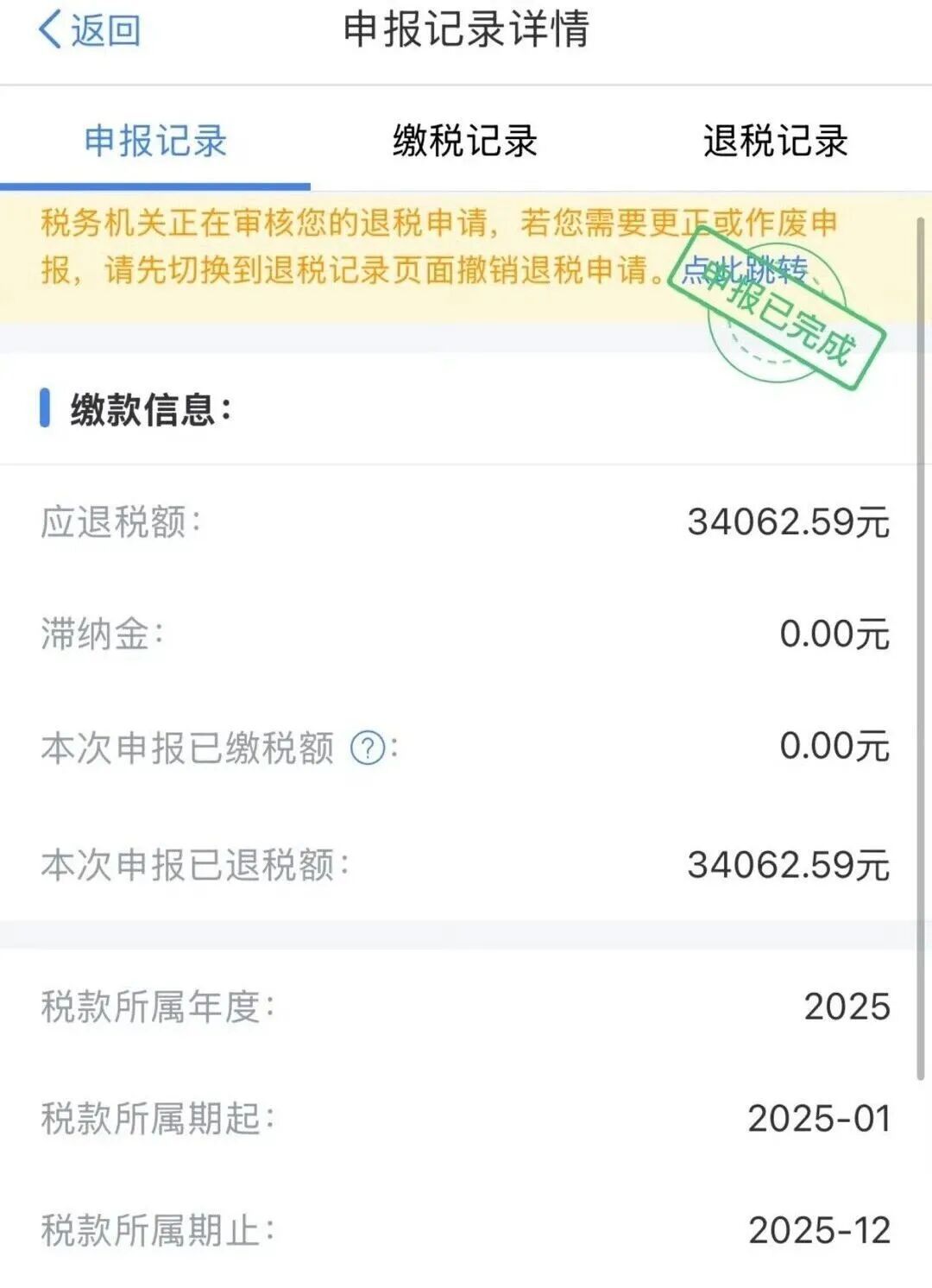Tap the 应退税额 amount 34062.59元

click(788, 521)
